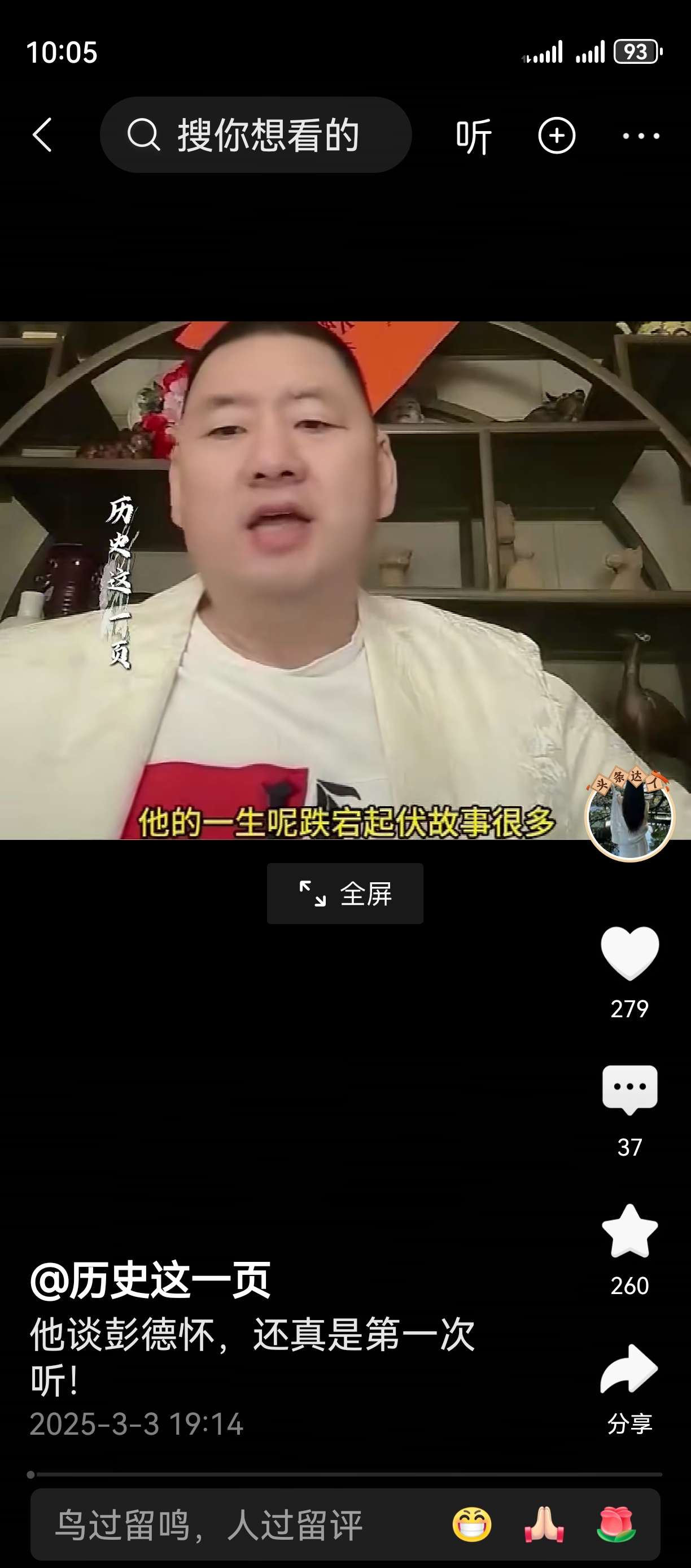Like this video with the heart
The height and width of the screenshot is (1568, 691).
click(x=629, y=954)
